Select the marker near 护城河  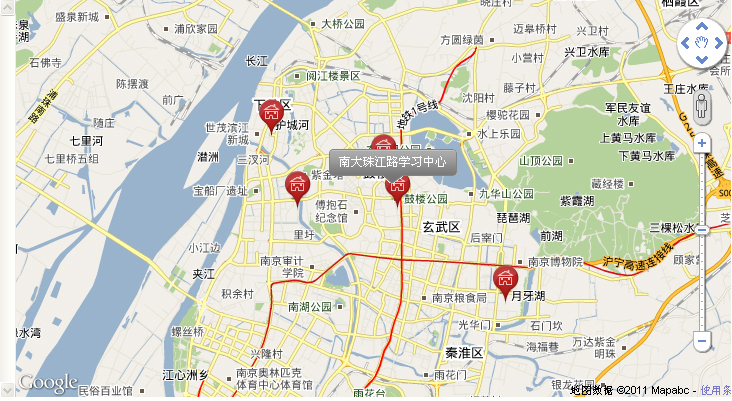[269, 113]
